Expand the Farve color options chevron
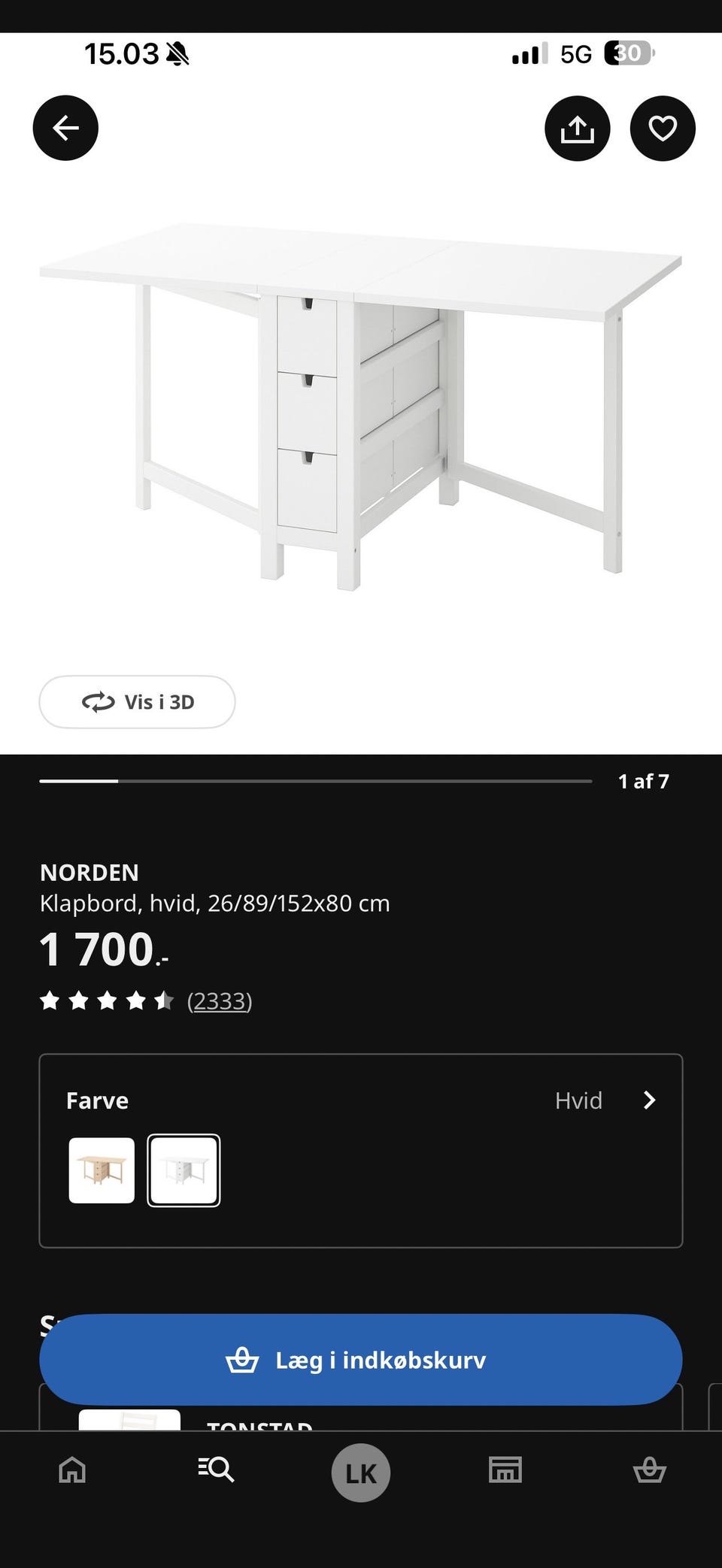The width and height of the screenshot is (722, 1568). pos(650,1100)
